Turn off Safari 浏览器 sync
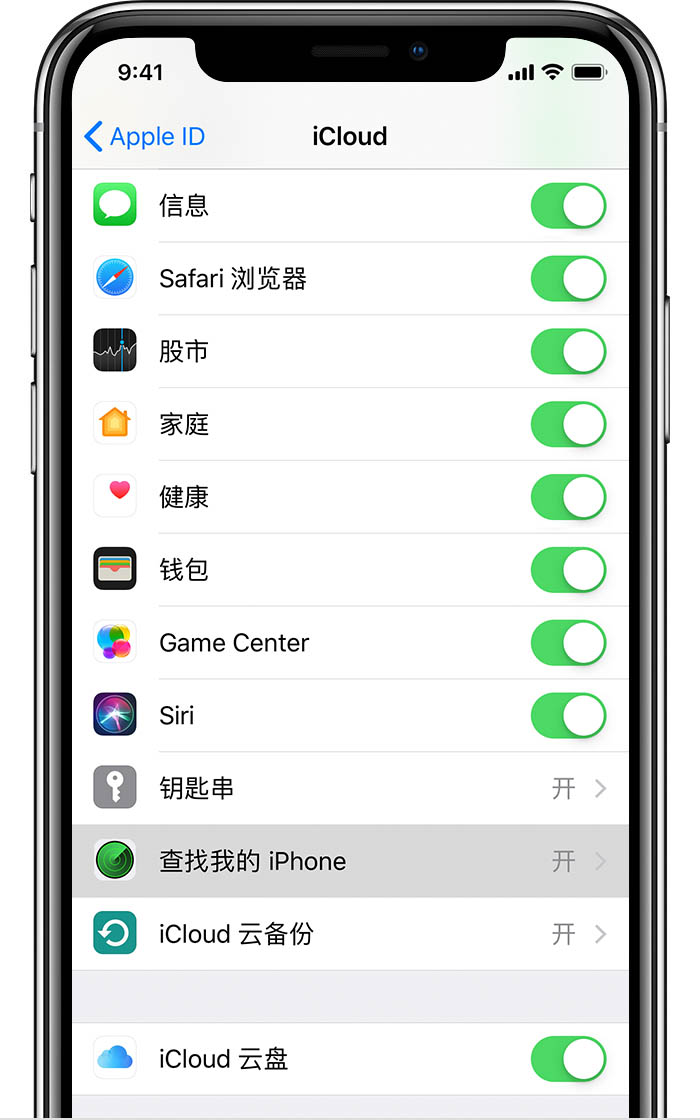Screen dimensions: 700x1120 click(568, 279)
